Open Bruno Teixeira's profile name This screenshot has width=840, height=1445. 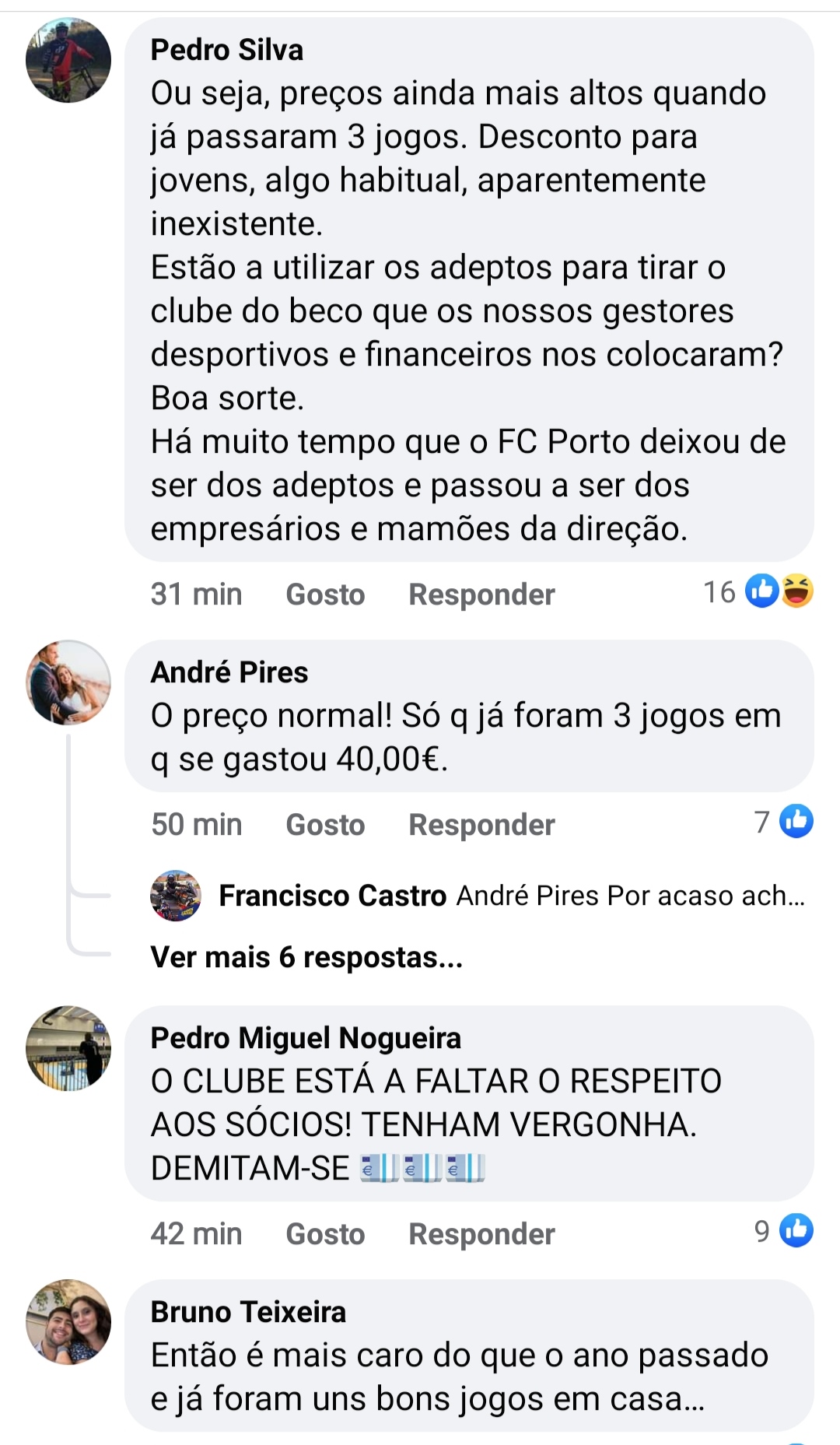point(248,1312)
